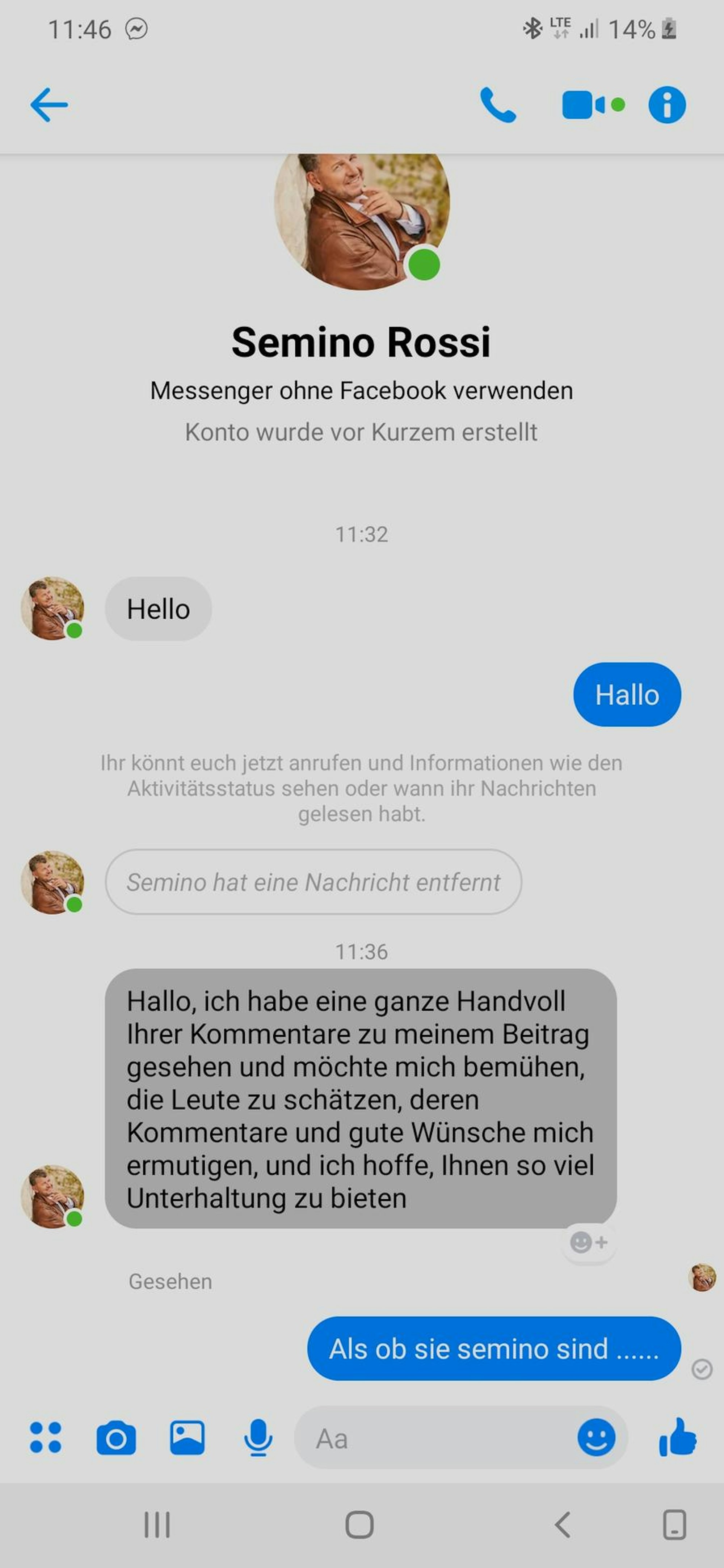Open the more apps menu
This screenshot has height=1568, width=724.
pyautogui.click(x=46, y=1438)
